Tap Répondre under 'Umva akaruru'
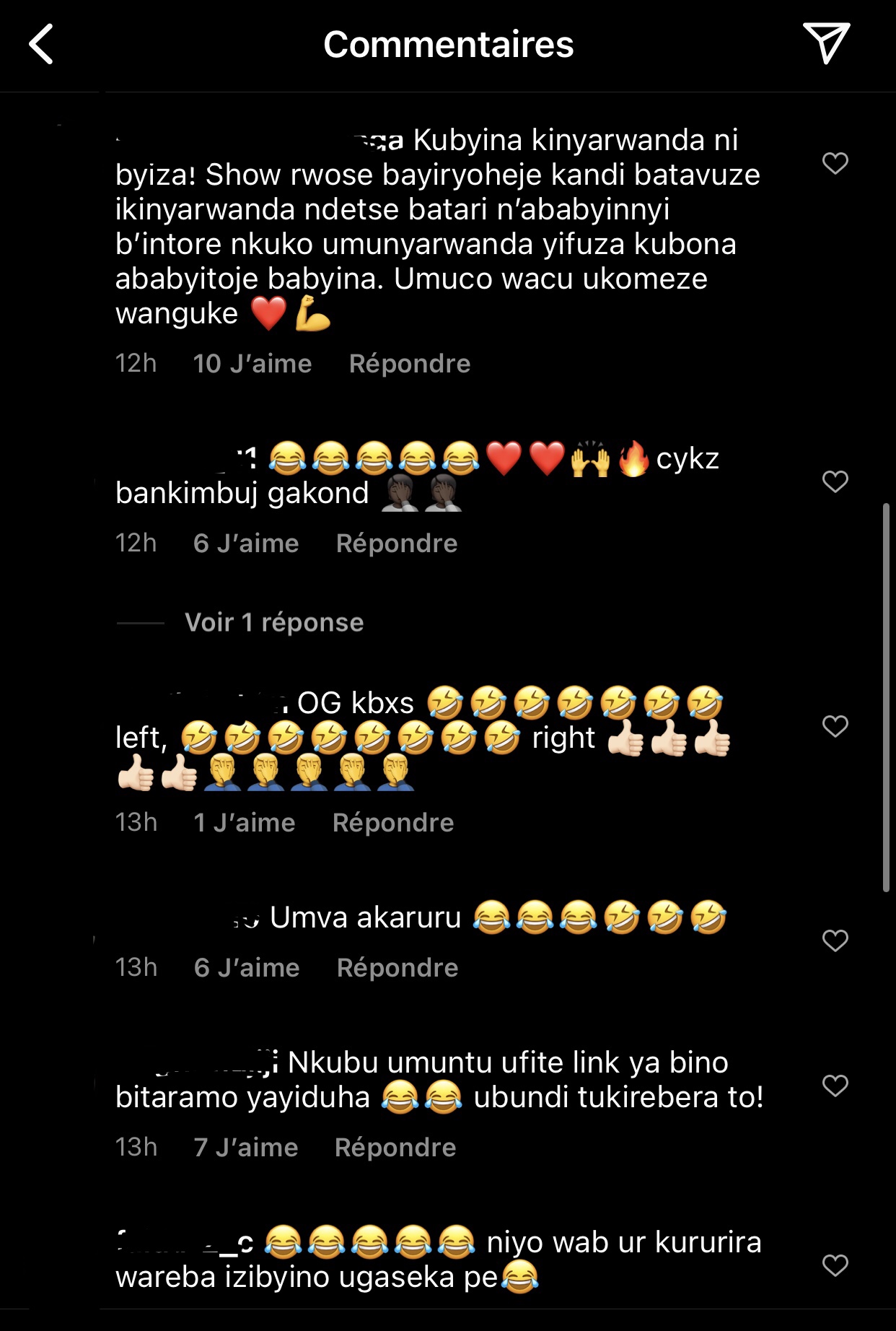The image size is (896, 1331). click(x=397, y=968)
